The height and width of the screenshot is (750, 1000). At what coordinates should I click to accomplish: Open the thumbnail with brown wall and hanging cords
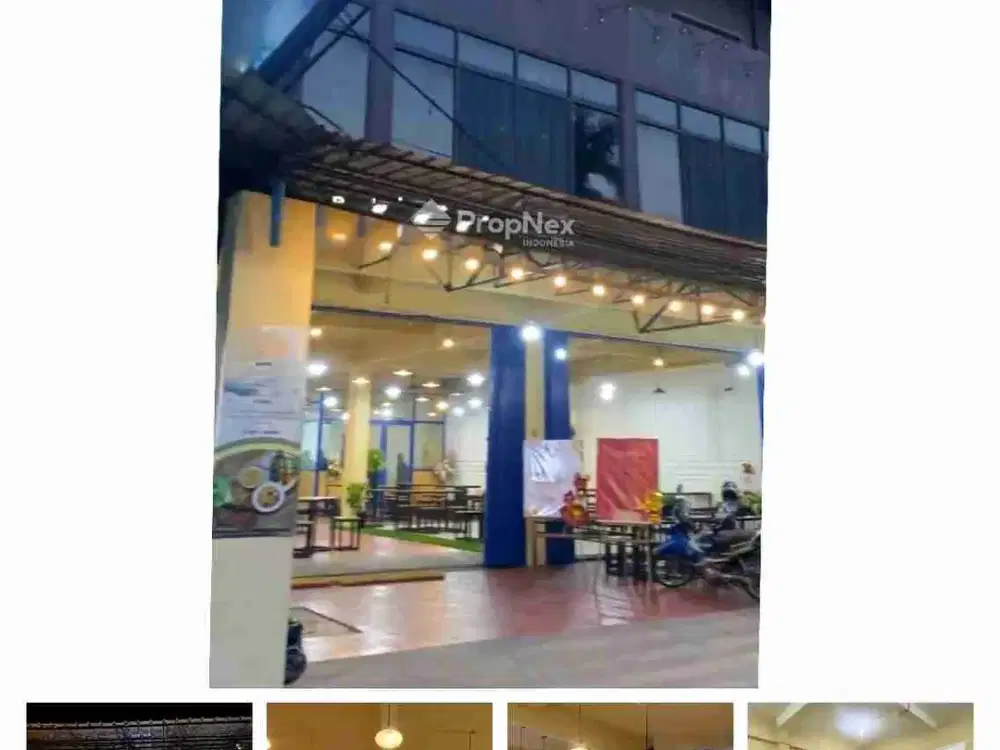[620, 727]
